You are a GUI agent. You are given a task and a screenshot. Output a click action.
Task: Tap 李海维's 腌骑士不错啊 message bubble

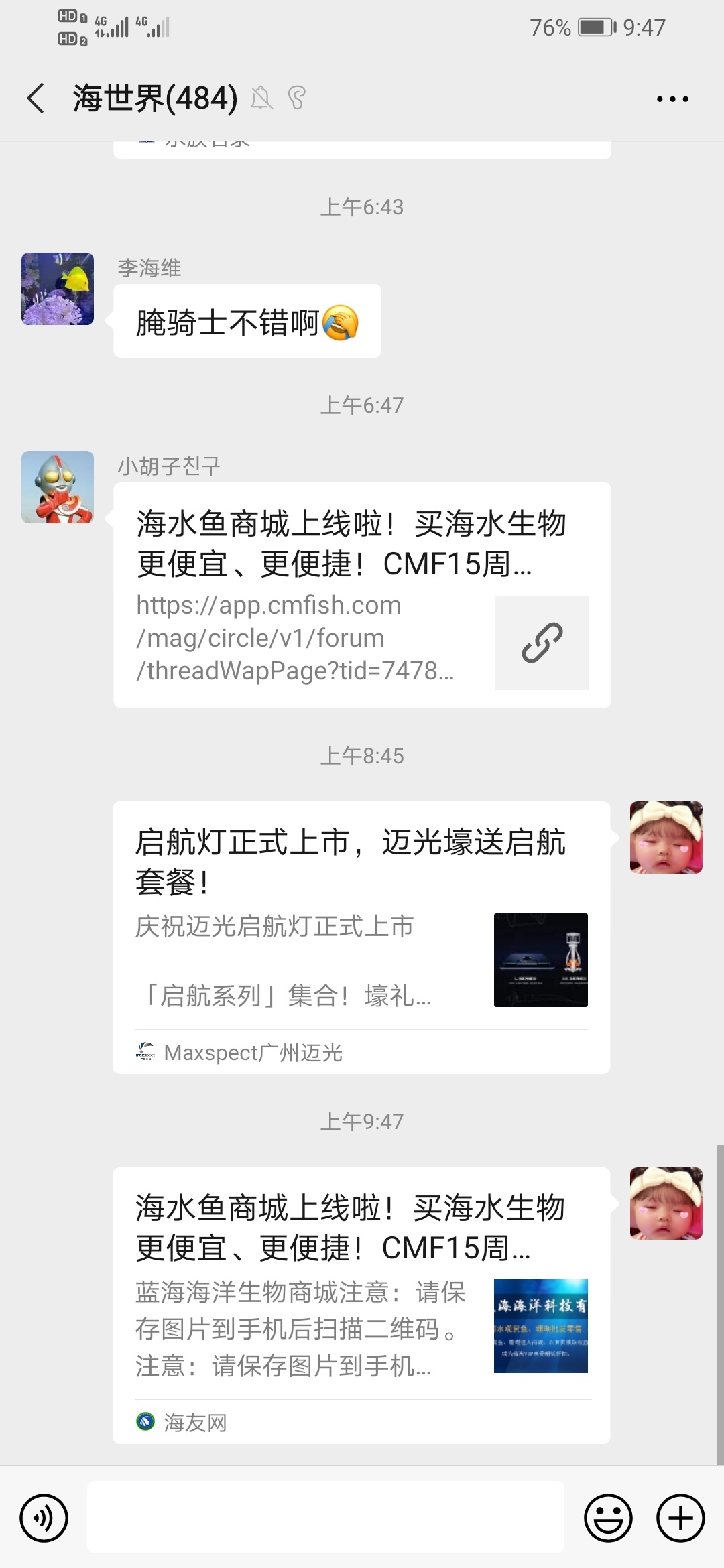tap(247, 322)
